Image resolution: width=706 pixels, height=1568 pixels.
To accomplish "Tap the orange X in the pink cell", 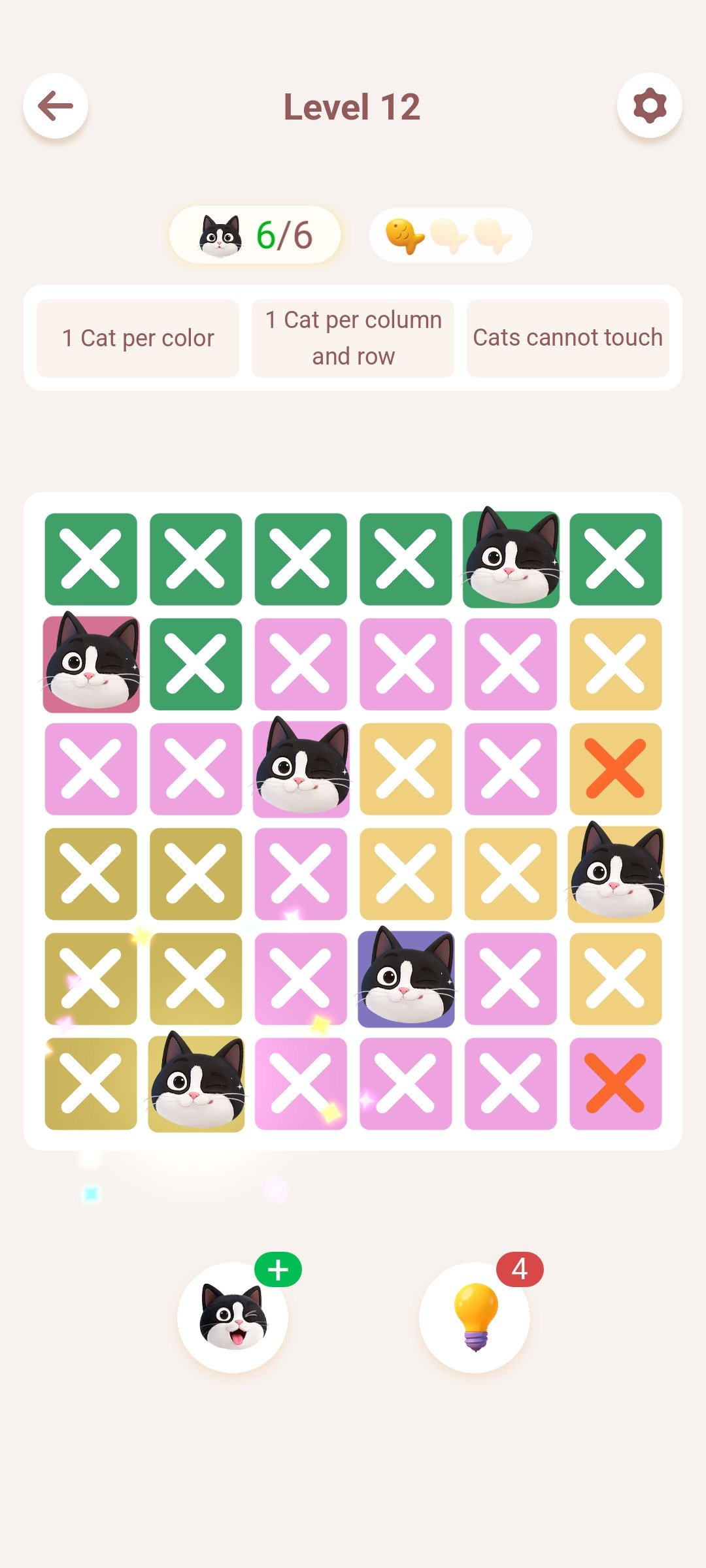I will click(616, 1083).
